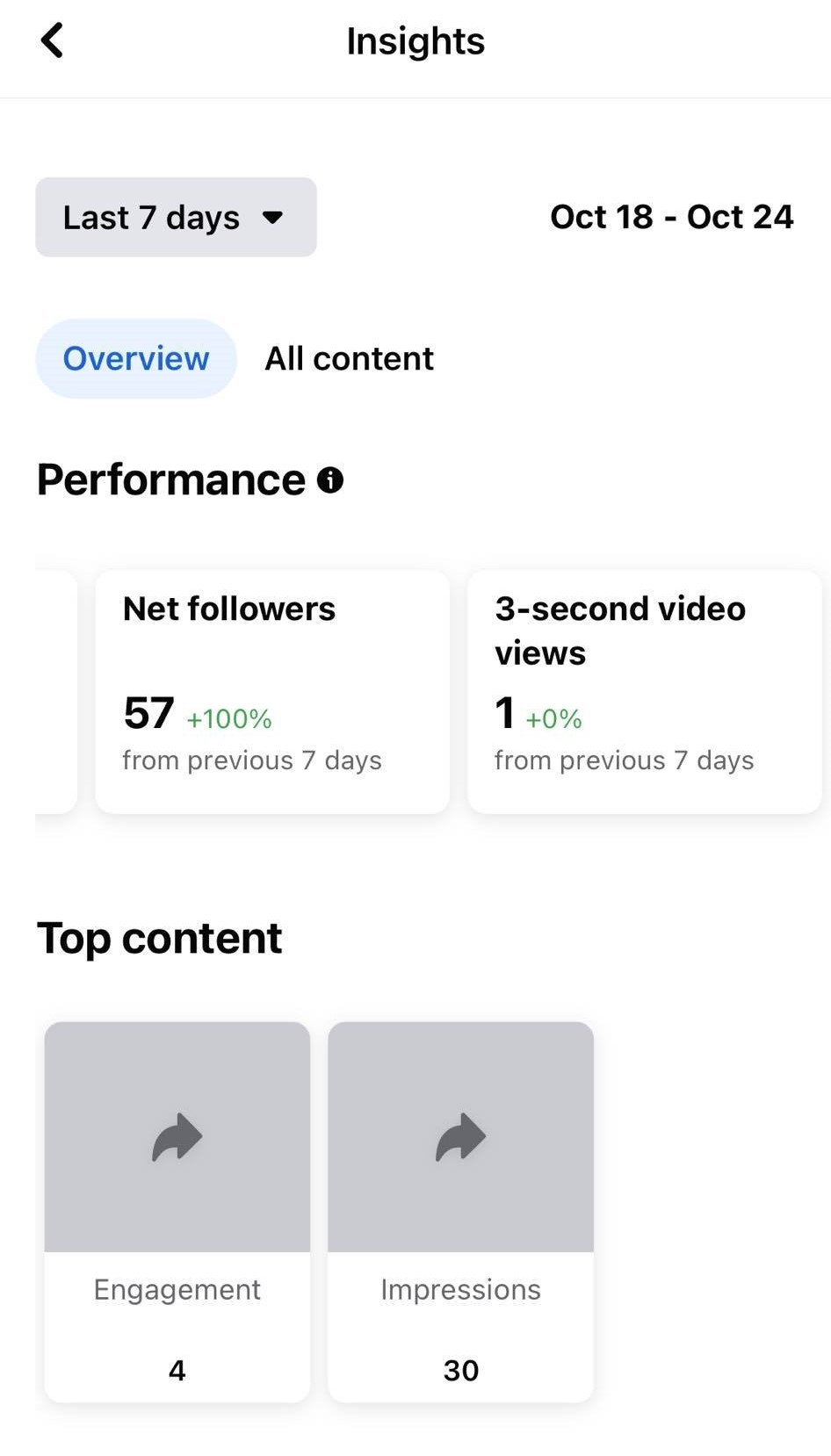831x1456 pixels.
Task: Open top content by Impressions
Action: coord(460,1210)
